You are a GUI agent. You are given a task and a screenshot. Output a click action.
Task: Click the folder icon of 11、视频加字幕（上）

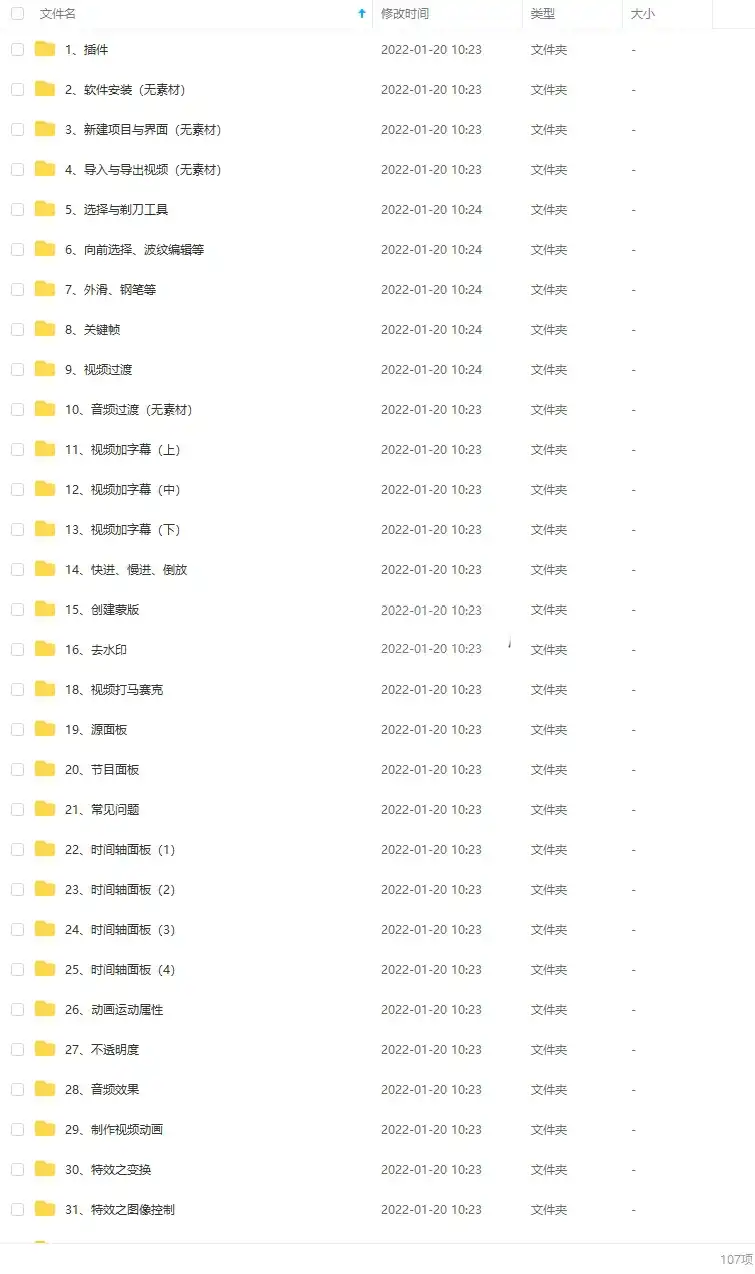coord(44,449)
